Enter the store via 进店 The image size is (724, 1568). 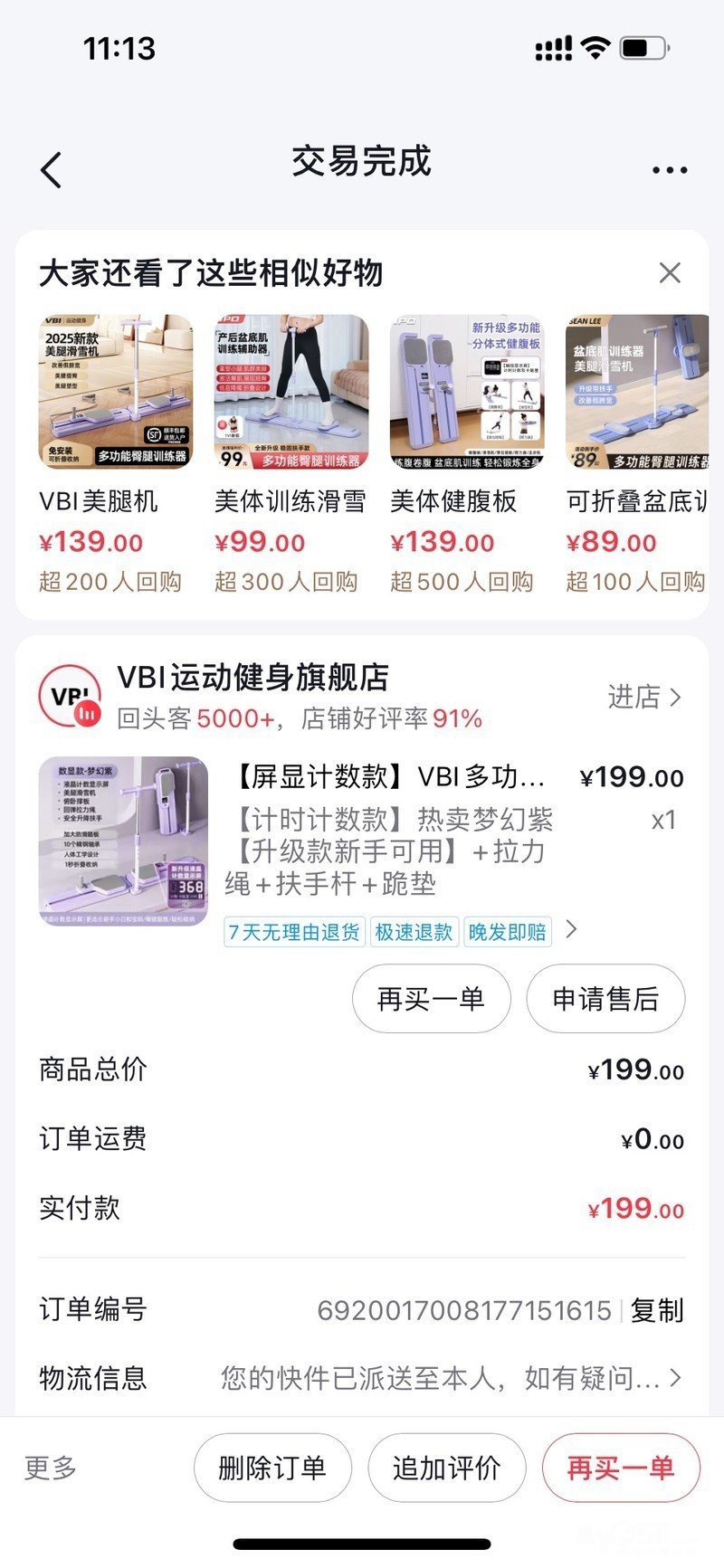644,697
